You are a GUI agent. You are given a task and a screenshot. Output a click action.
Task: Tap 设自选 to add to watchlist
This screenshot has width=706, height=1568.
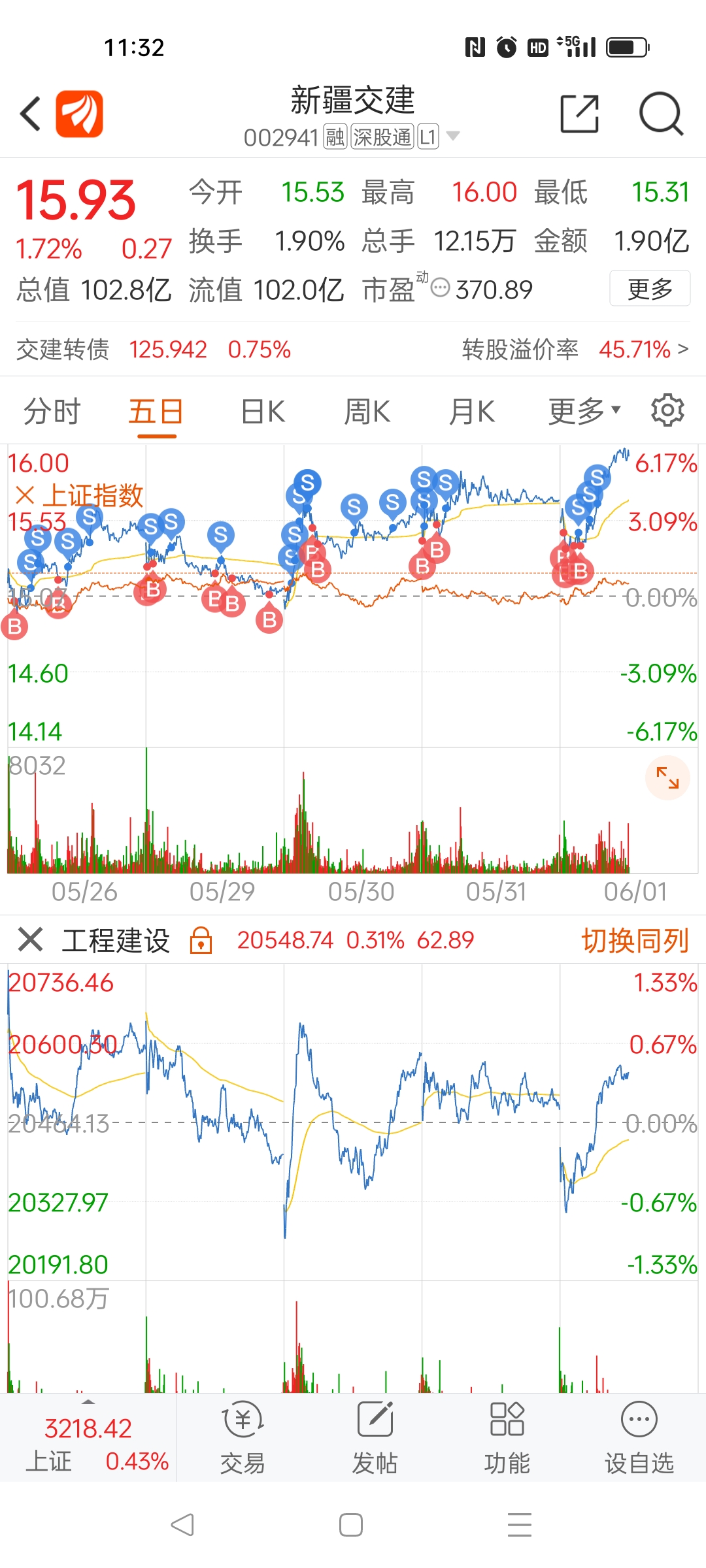[639, 1439]
